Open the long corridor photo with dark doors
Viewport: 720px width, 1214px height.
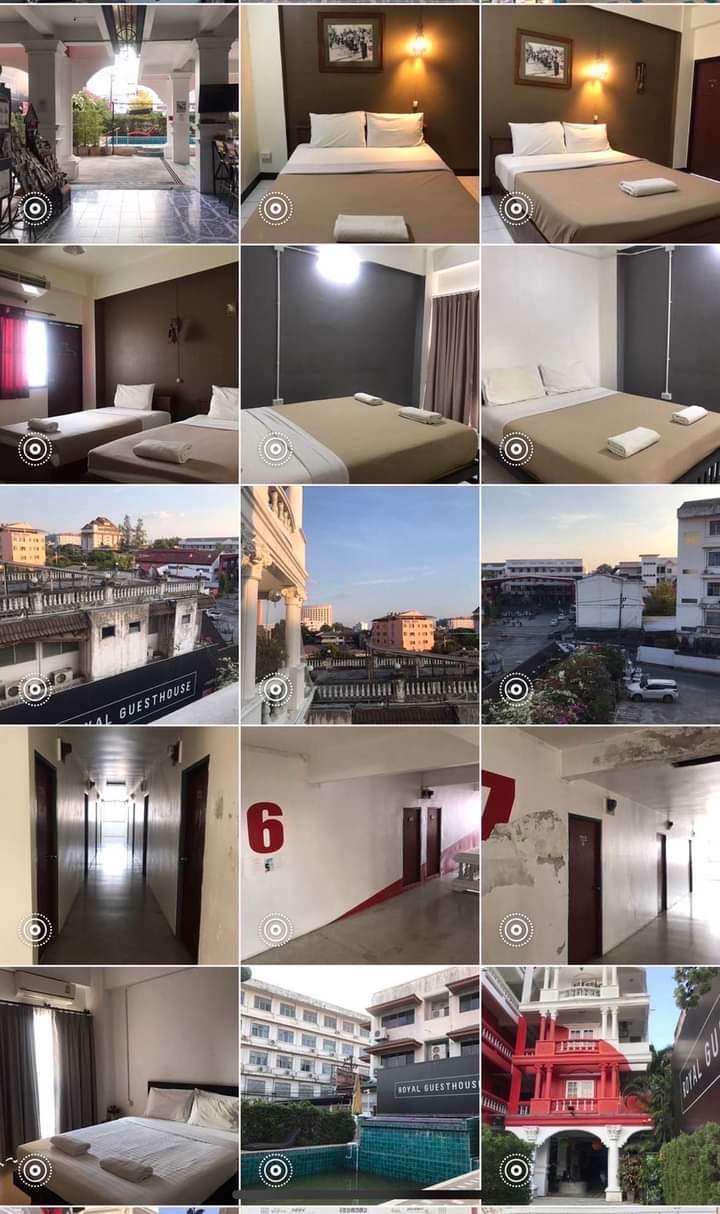[119, 845]
